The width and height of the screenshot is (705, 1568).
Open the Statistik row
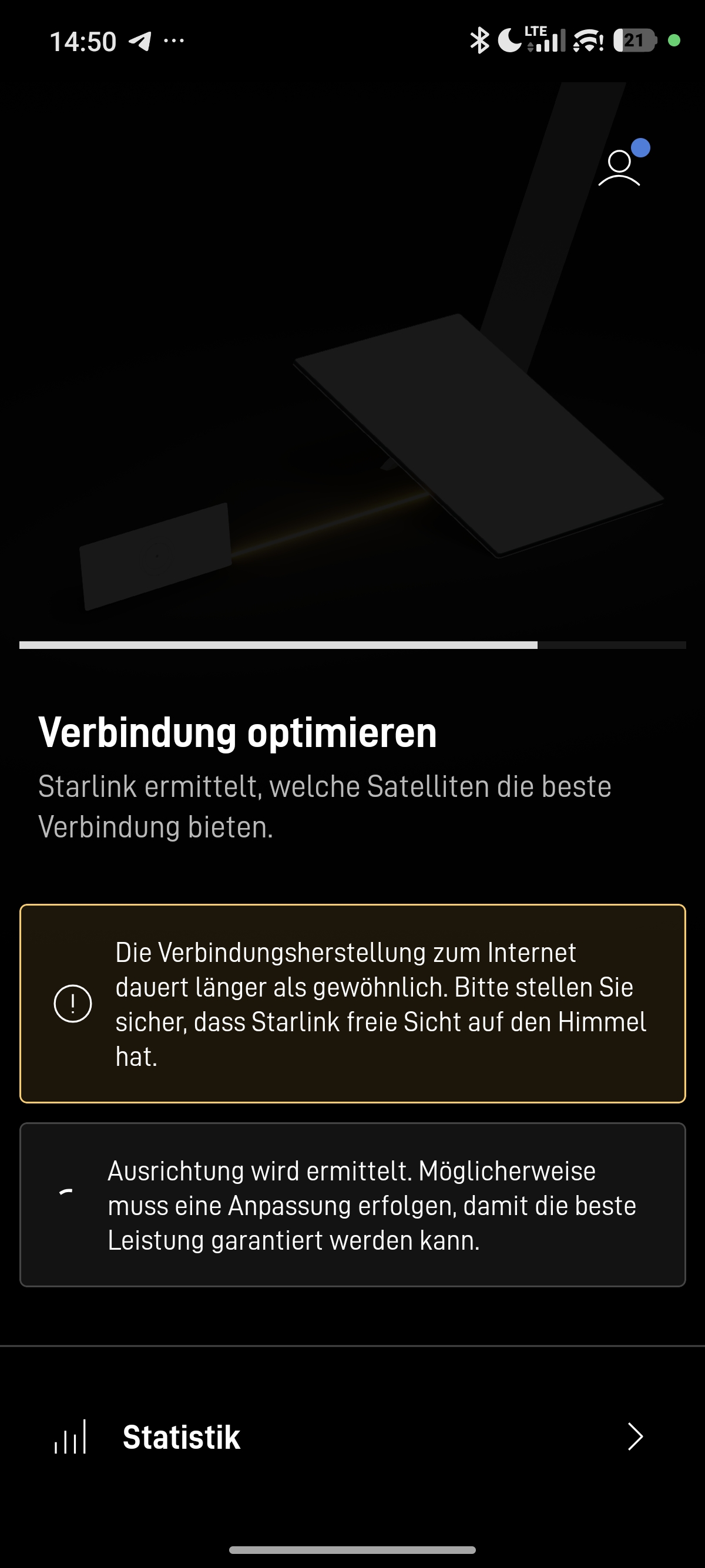pos(352,1437)
